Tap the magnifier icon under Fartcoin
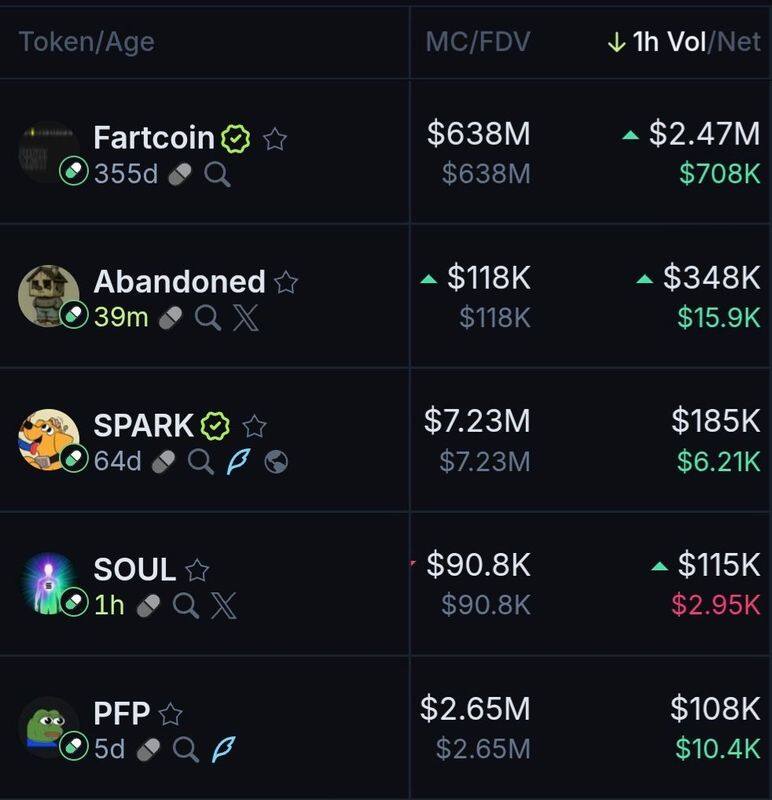This screenshot has height=800, width=772. pyautogui.click(x=217, y=175)
